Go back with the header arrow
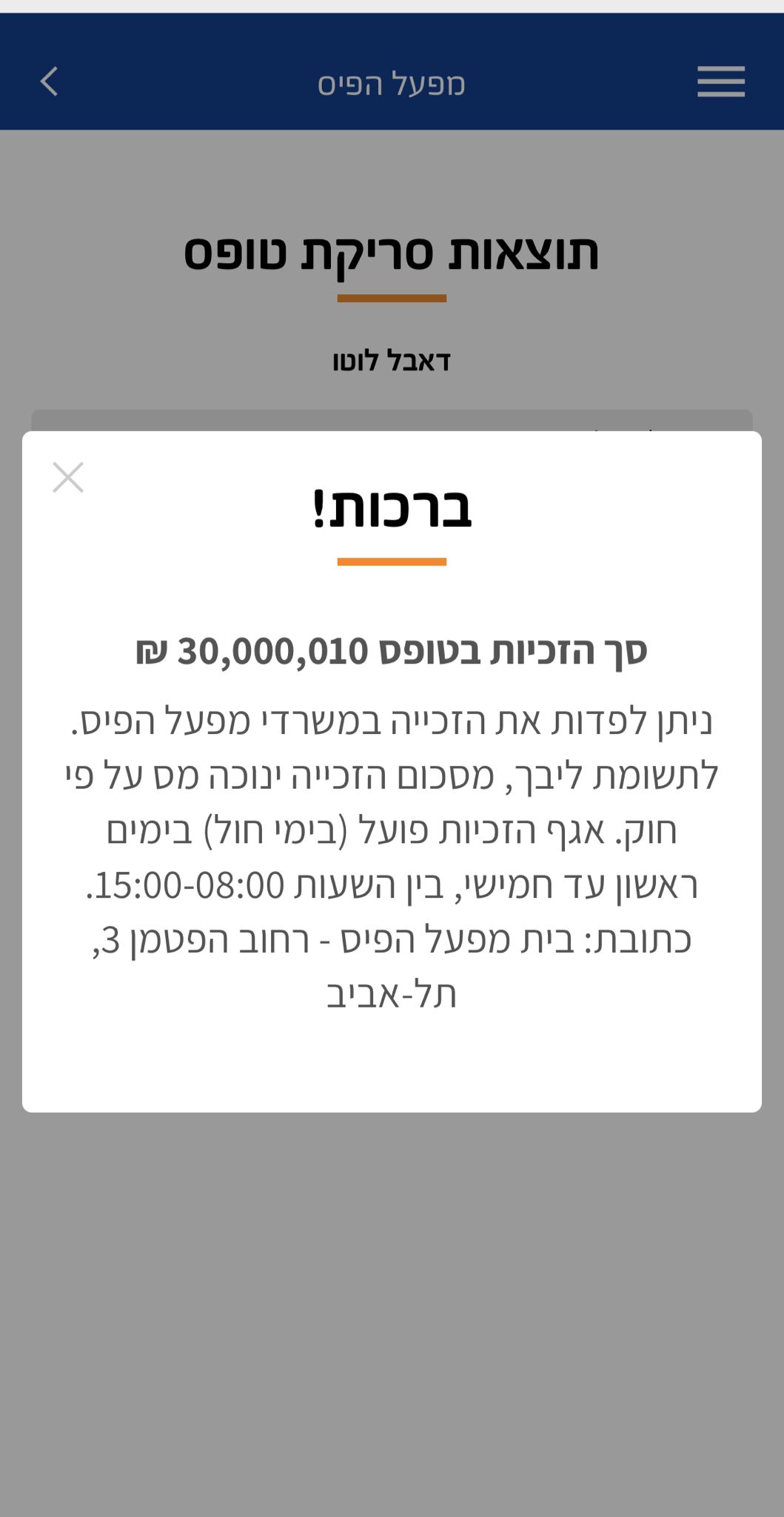 point(49,81)
